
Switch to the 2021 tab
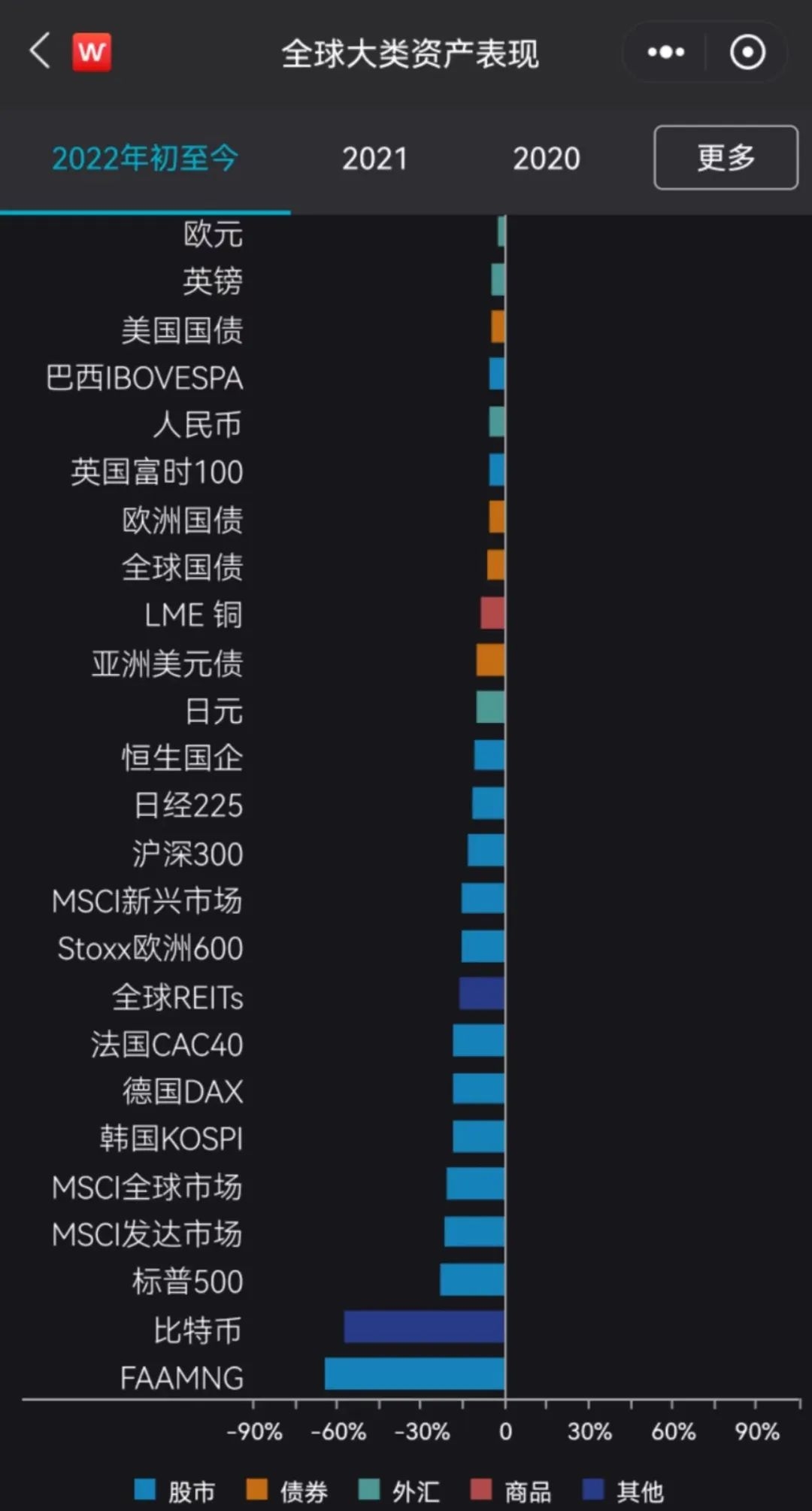click(x=374, y=159)
